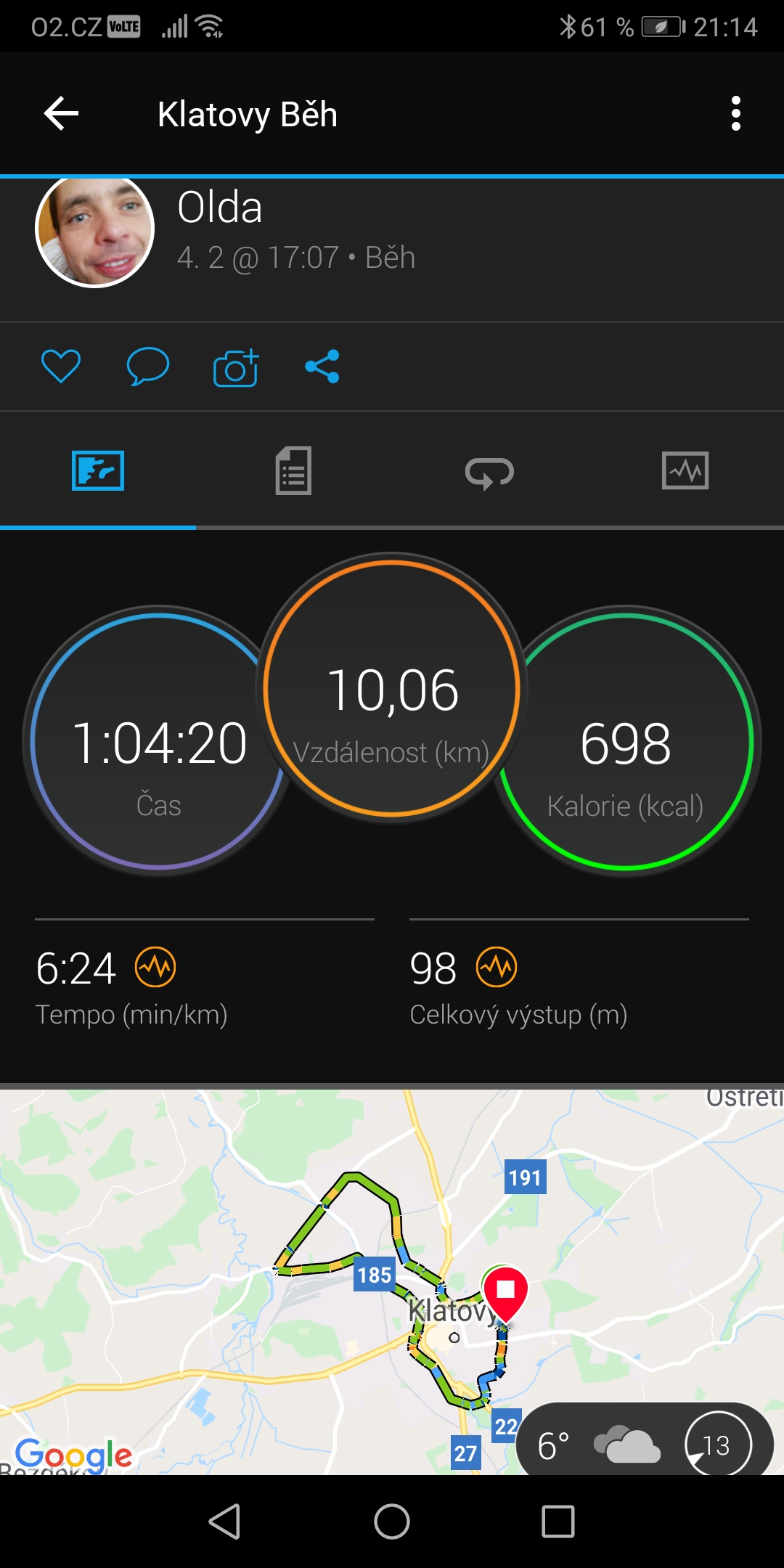Switch to the charts tab

click(x=685, y=470)
